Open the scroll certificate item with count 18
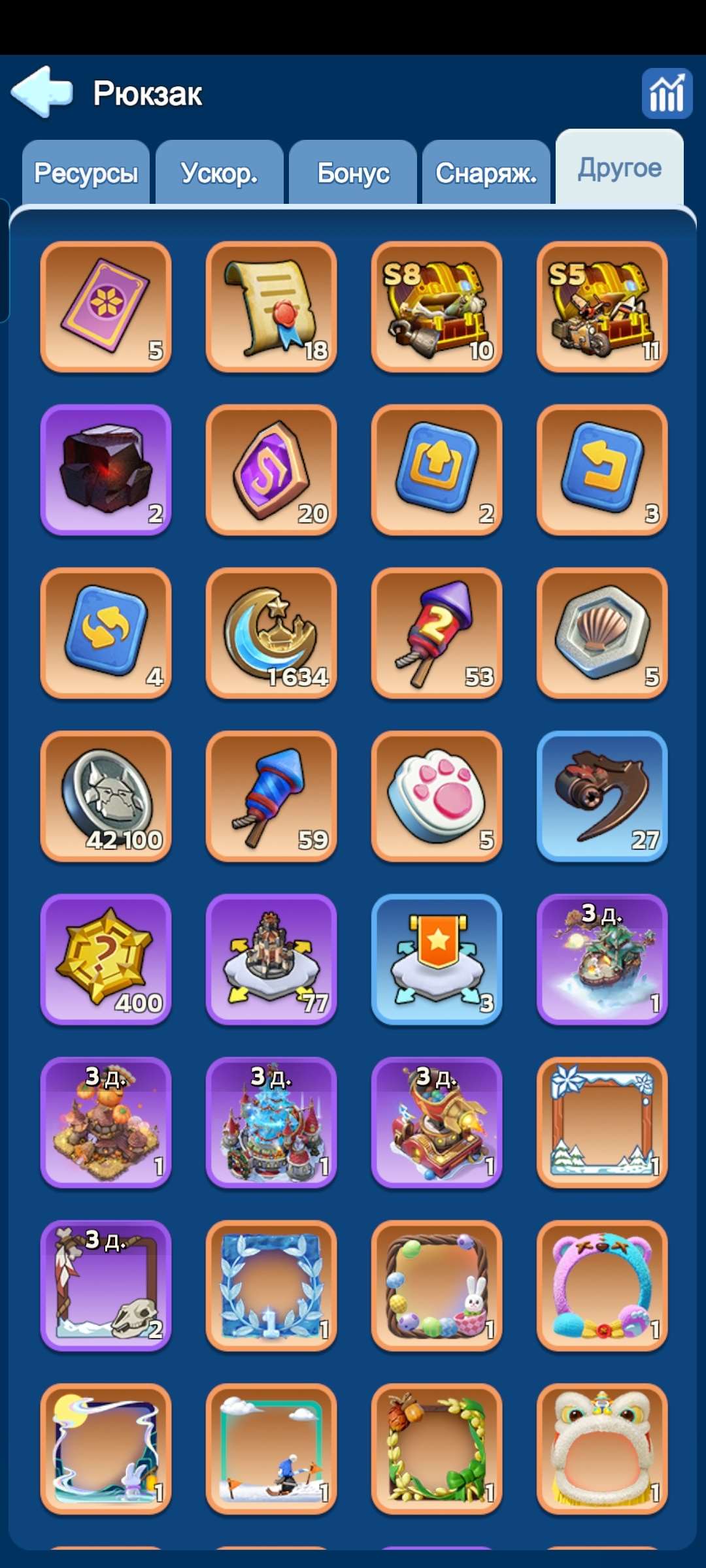The image size is (706, 1568). tap(271, 306)
